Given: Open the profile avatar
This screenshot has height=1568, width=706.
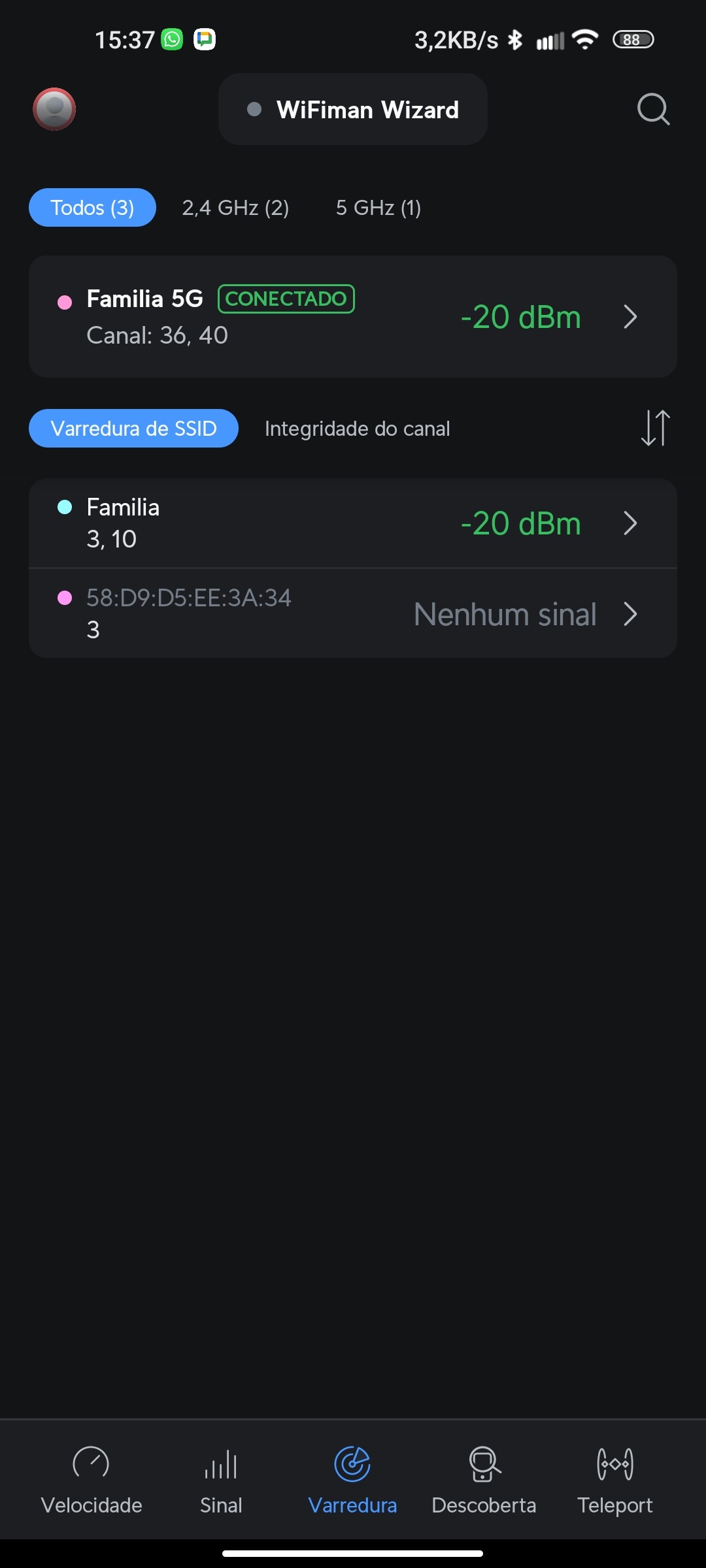Looking at the screenshot, I should tap(54, 109).
